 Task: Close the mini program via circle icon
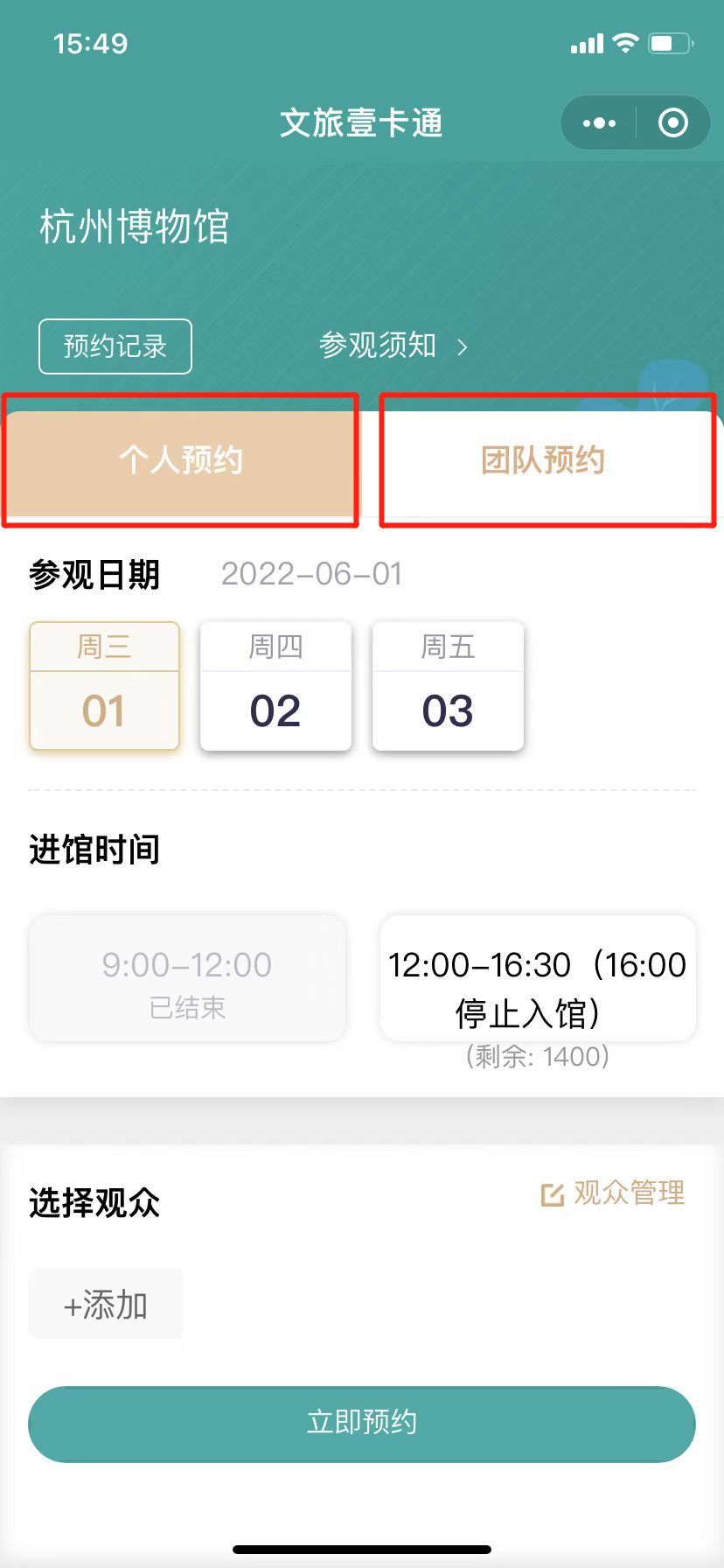click(672, 123)
